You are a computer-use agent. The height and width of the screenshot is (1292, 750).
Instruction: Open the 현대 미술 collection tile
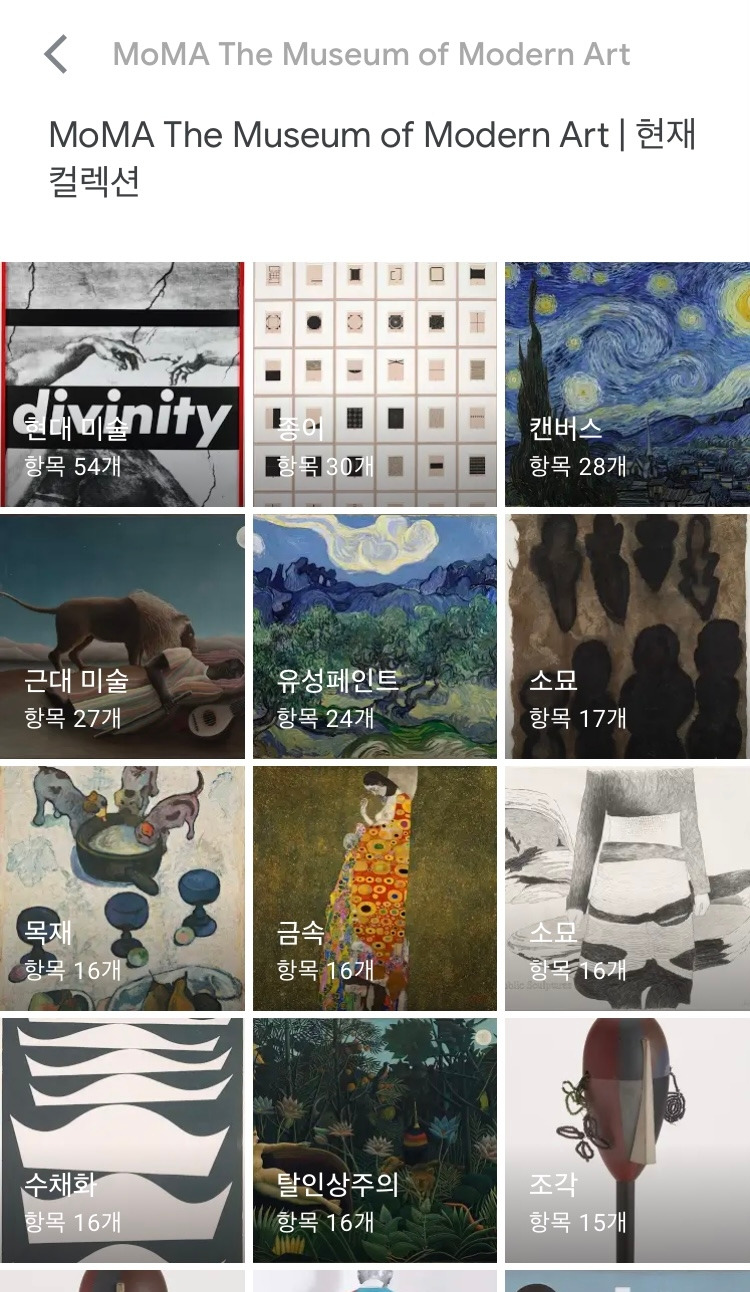coord(122,385)
